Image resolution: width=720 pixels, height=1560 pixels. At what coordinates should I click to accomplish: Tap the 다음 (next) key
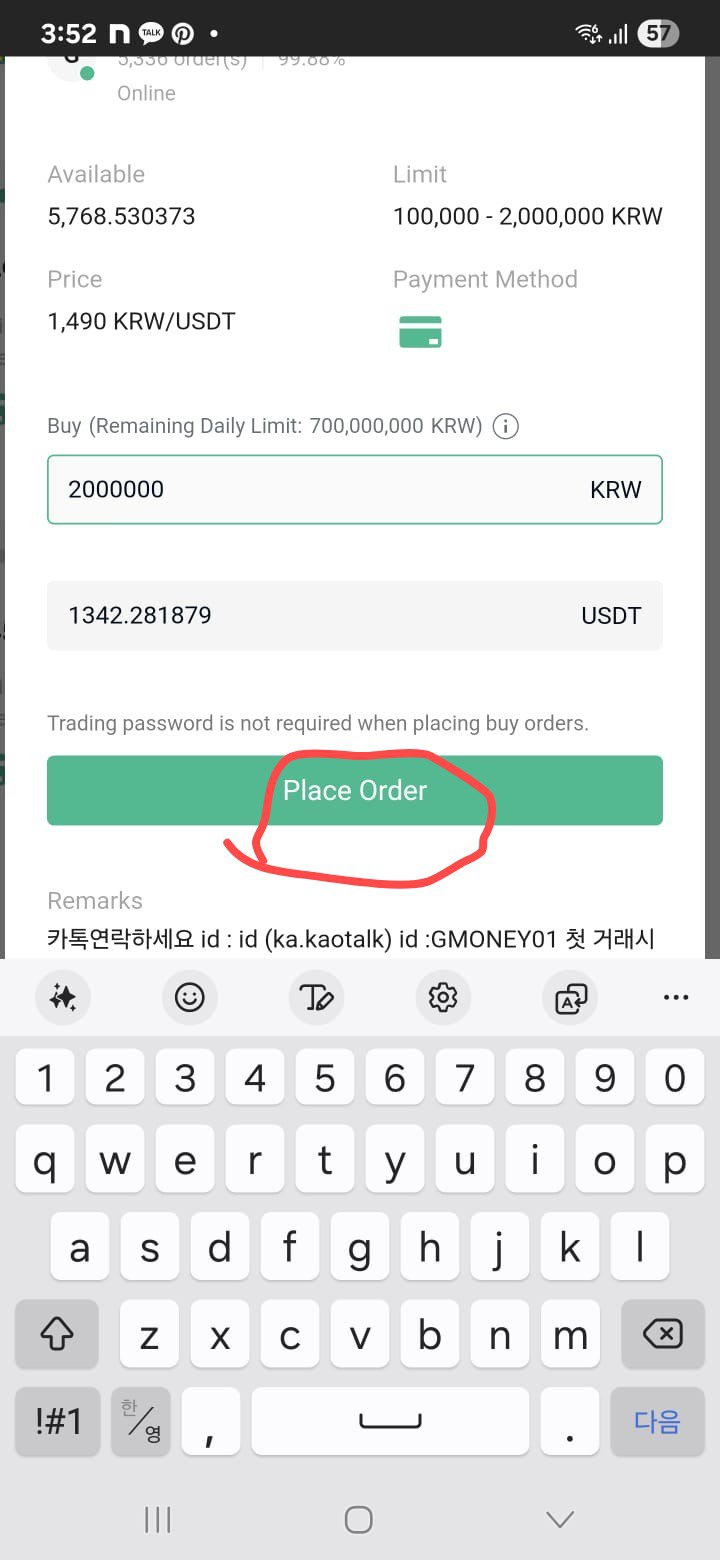[657, 1421]
